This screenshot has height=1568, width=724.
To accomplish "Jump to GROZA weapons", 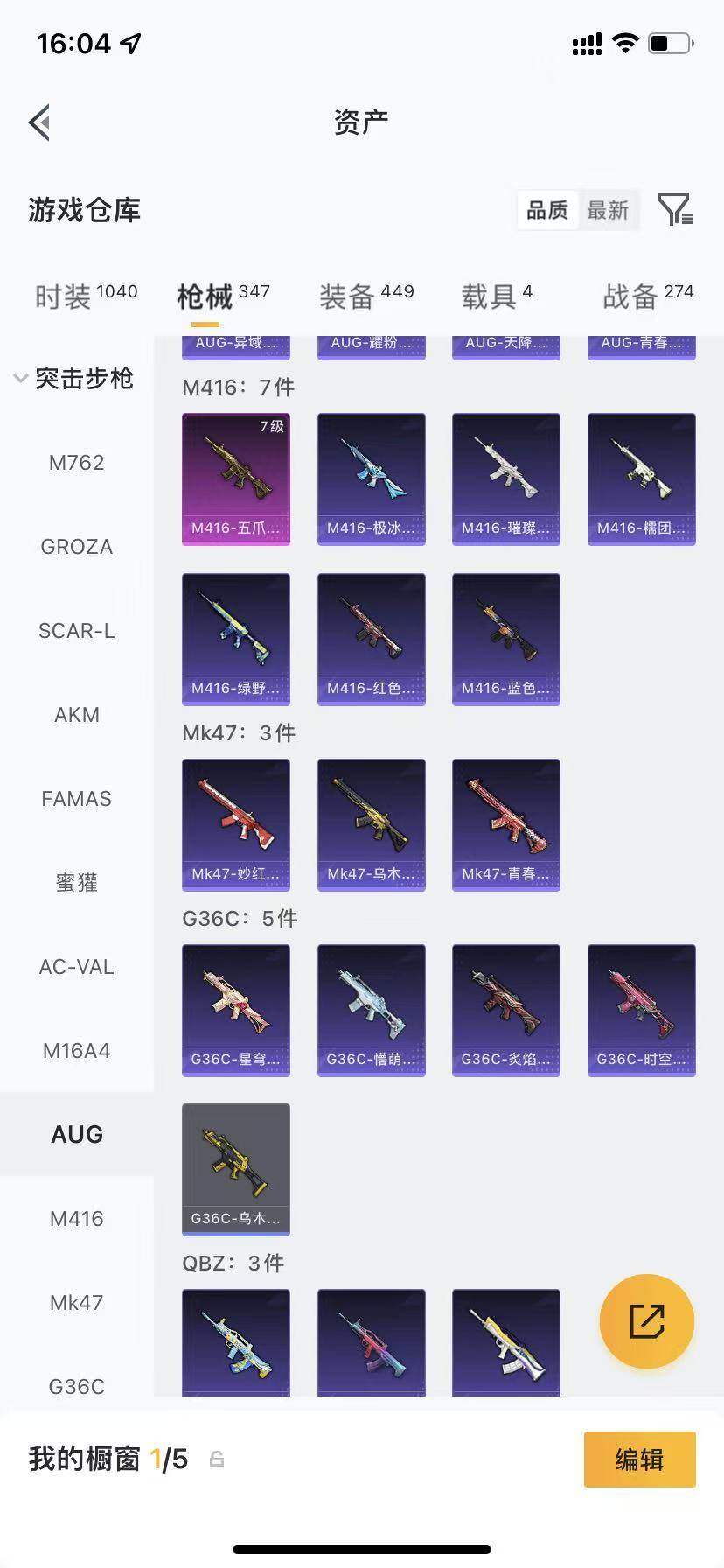I will pos(77,547).
